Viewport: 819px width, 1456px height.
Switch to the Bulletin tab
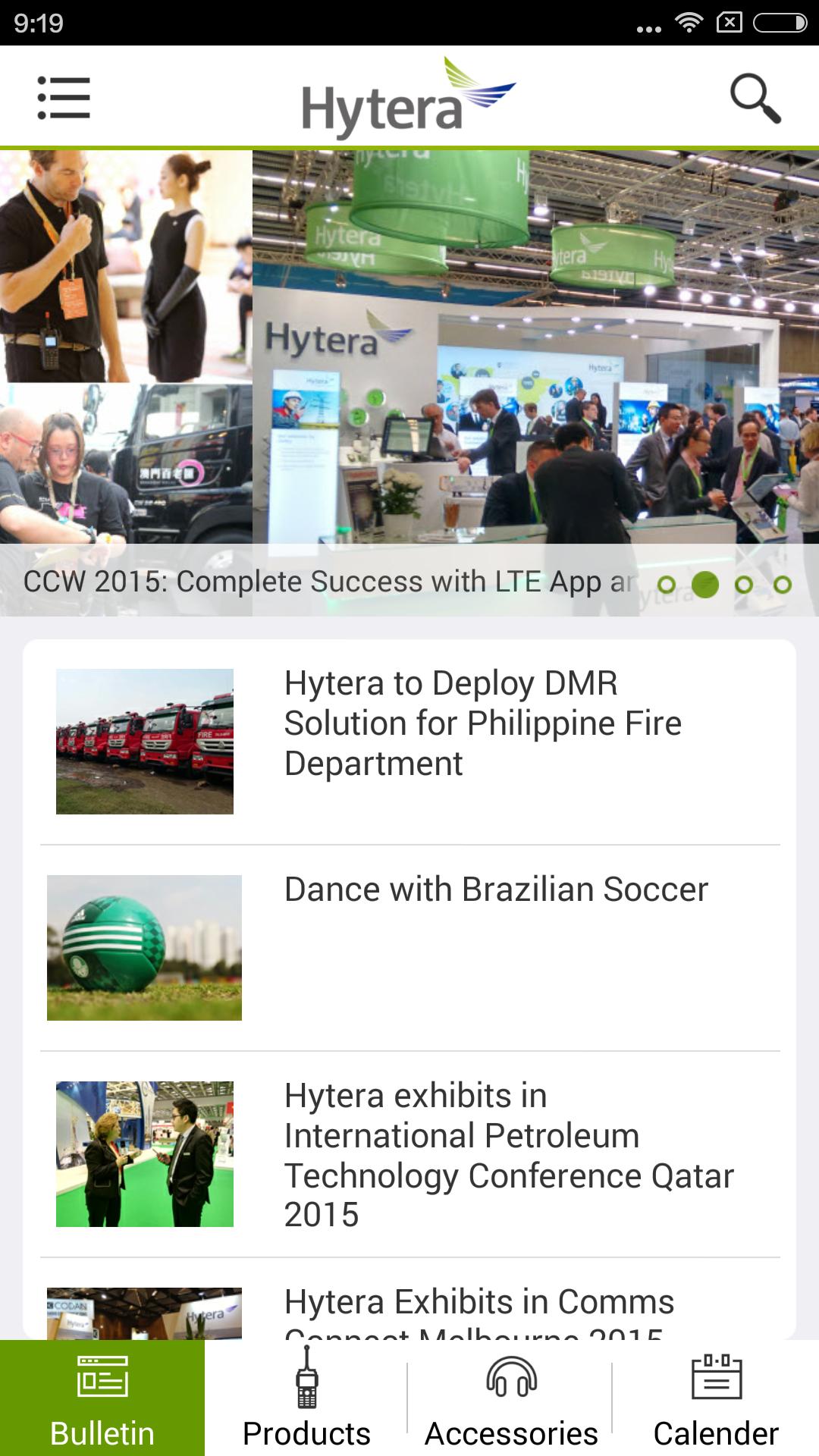102,1398
